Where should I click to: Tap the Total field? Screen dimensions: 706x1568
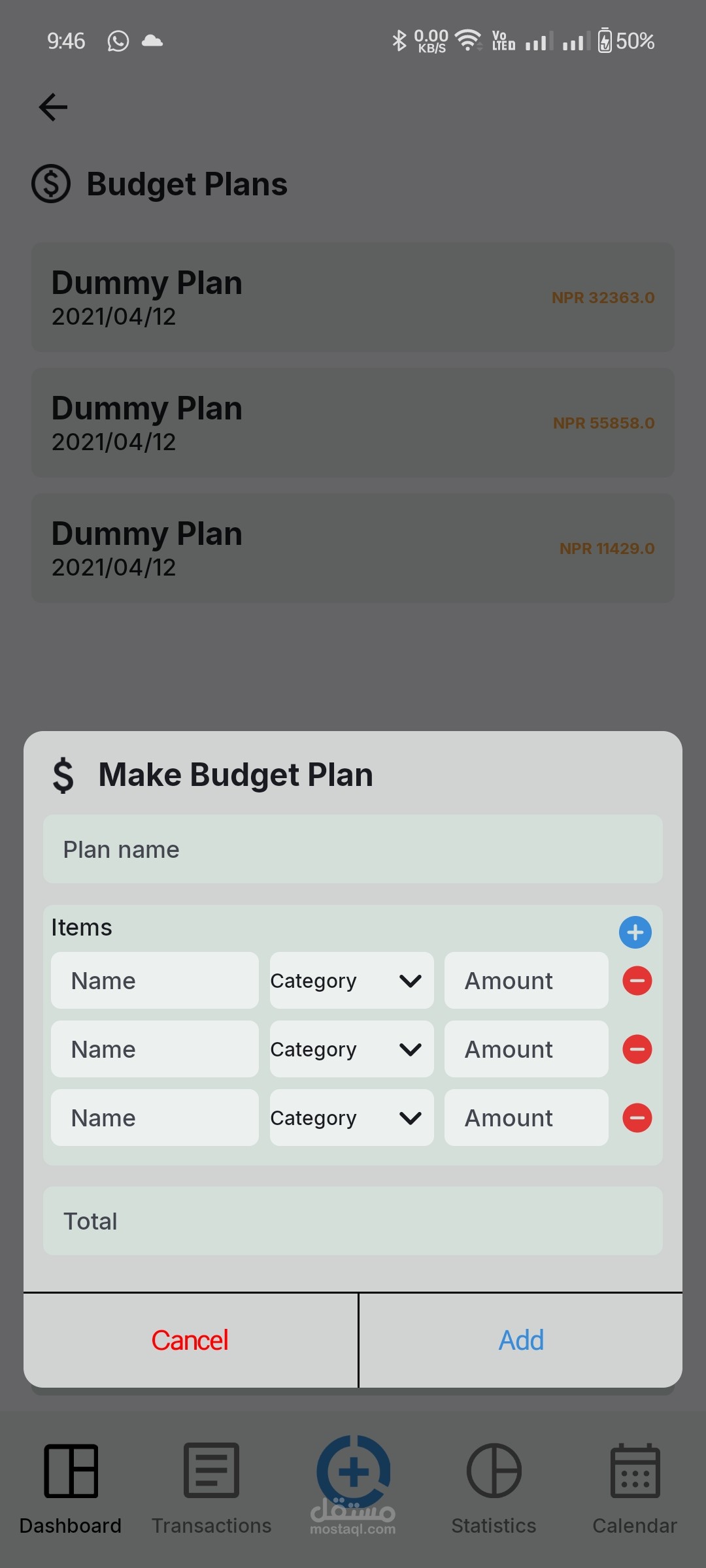point(353,1221)
